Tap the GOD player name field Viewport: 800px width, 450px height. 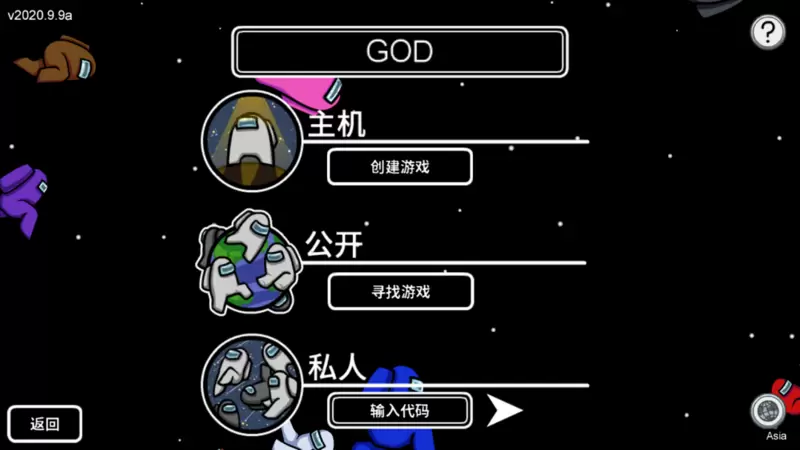399,51
